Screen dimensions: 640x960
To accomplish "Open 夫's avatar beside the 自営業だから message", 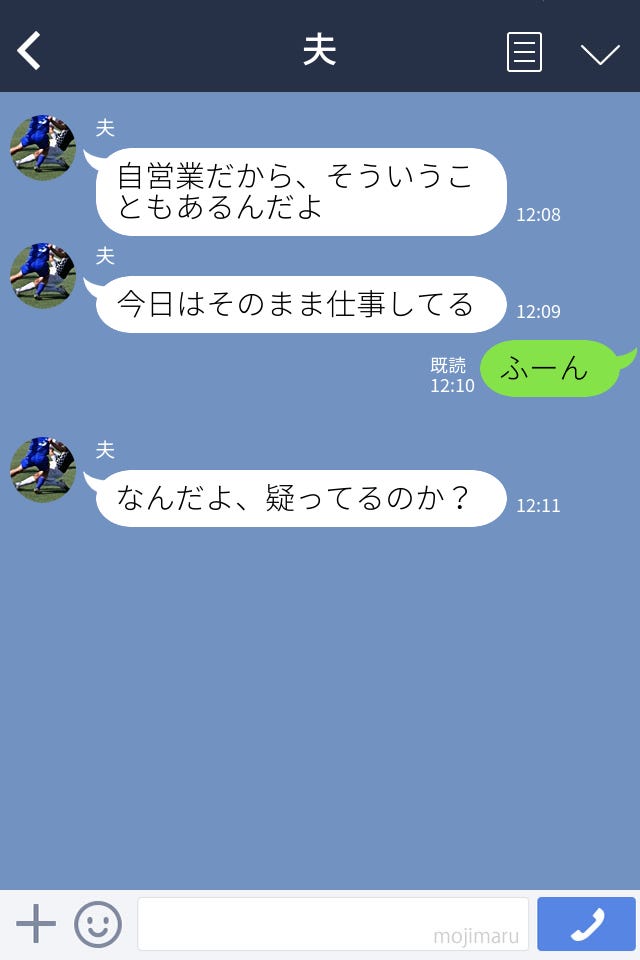I will (x=43, y=148).
